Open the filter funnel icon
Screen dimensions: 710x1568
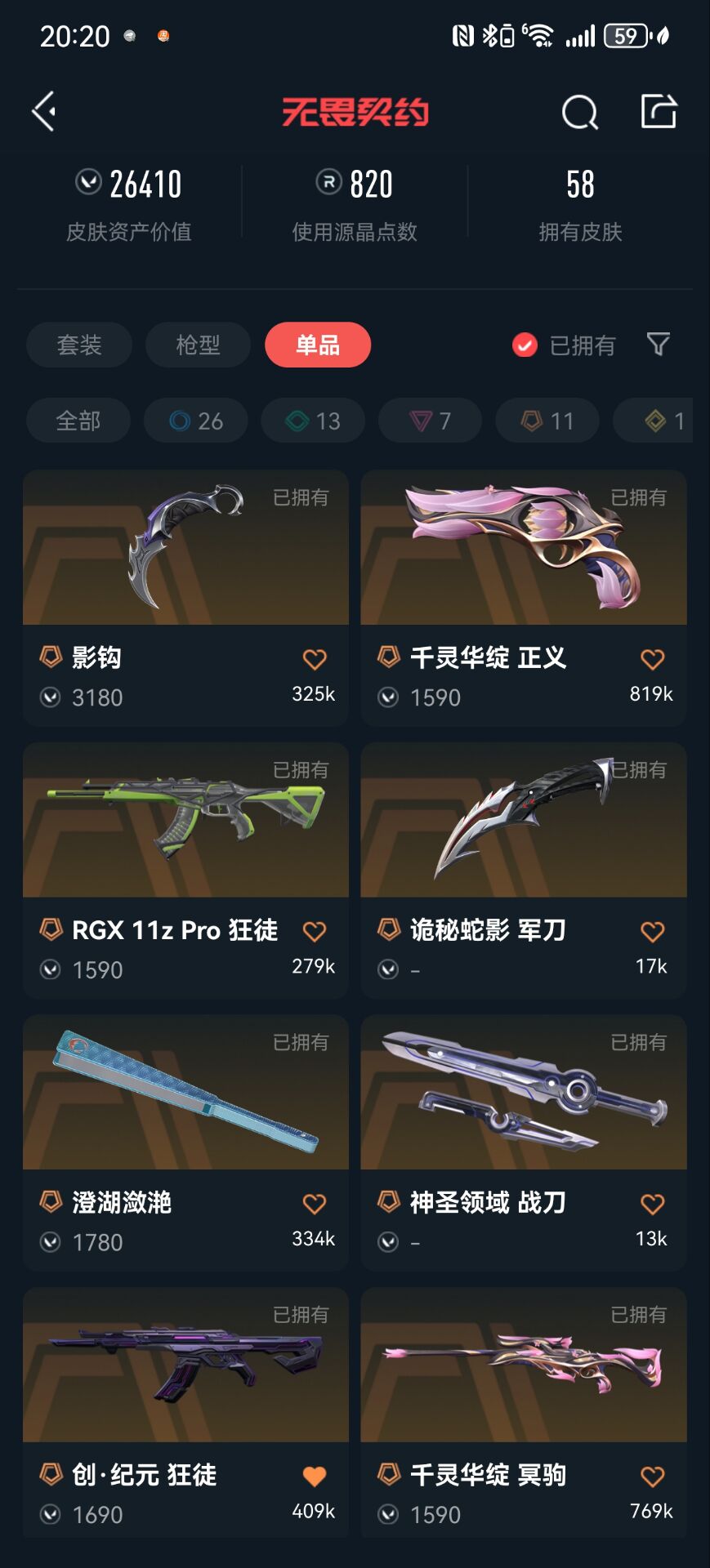[658, 344]
